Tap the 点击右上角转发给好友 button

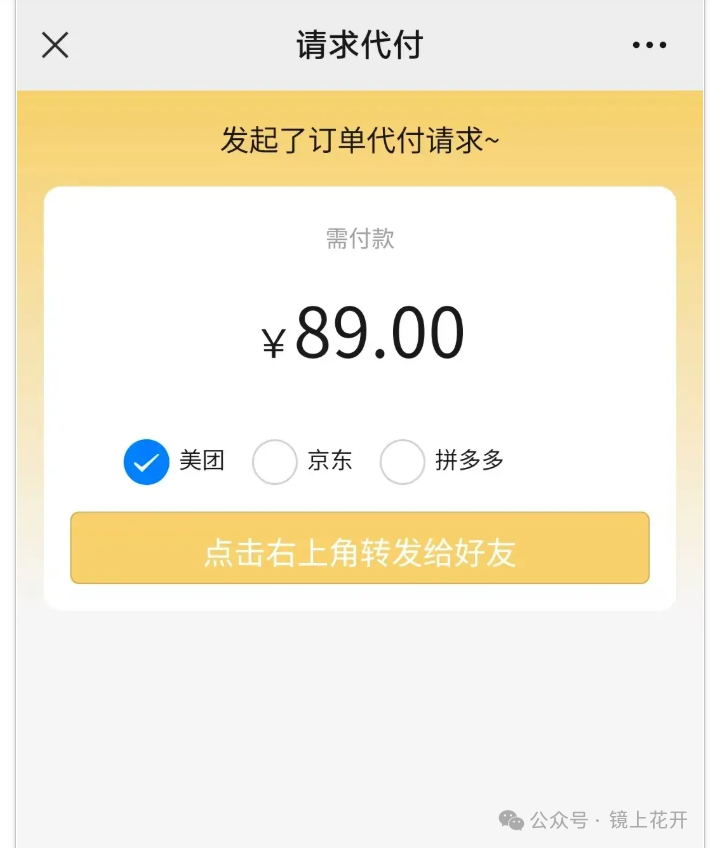point(359,548)
